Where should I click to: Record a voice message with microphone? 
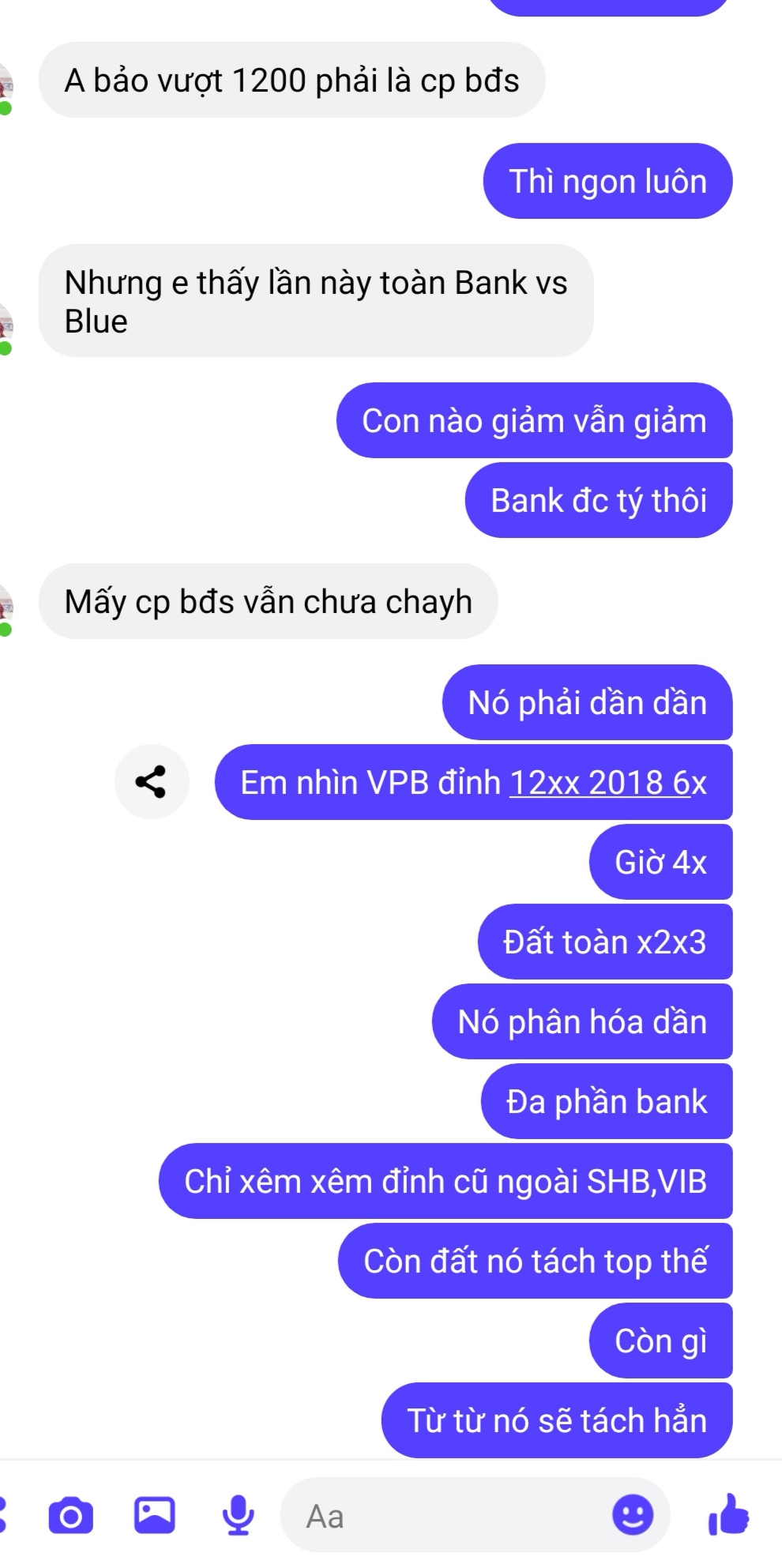pyautogui.click(x=238, y=1515)
